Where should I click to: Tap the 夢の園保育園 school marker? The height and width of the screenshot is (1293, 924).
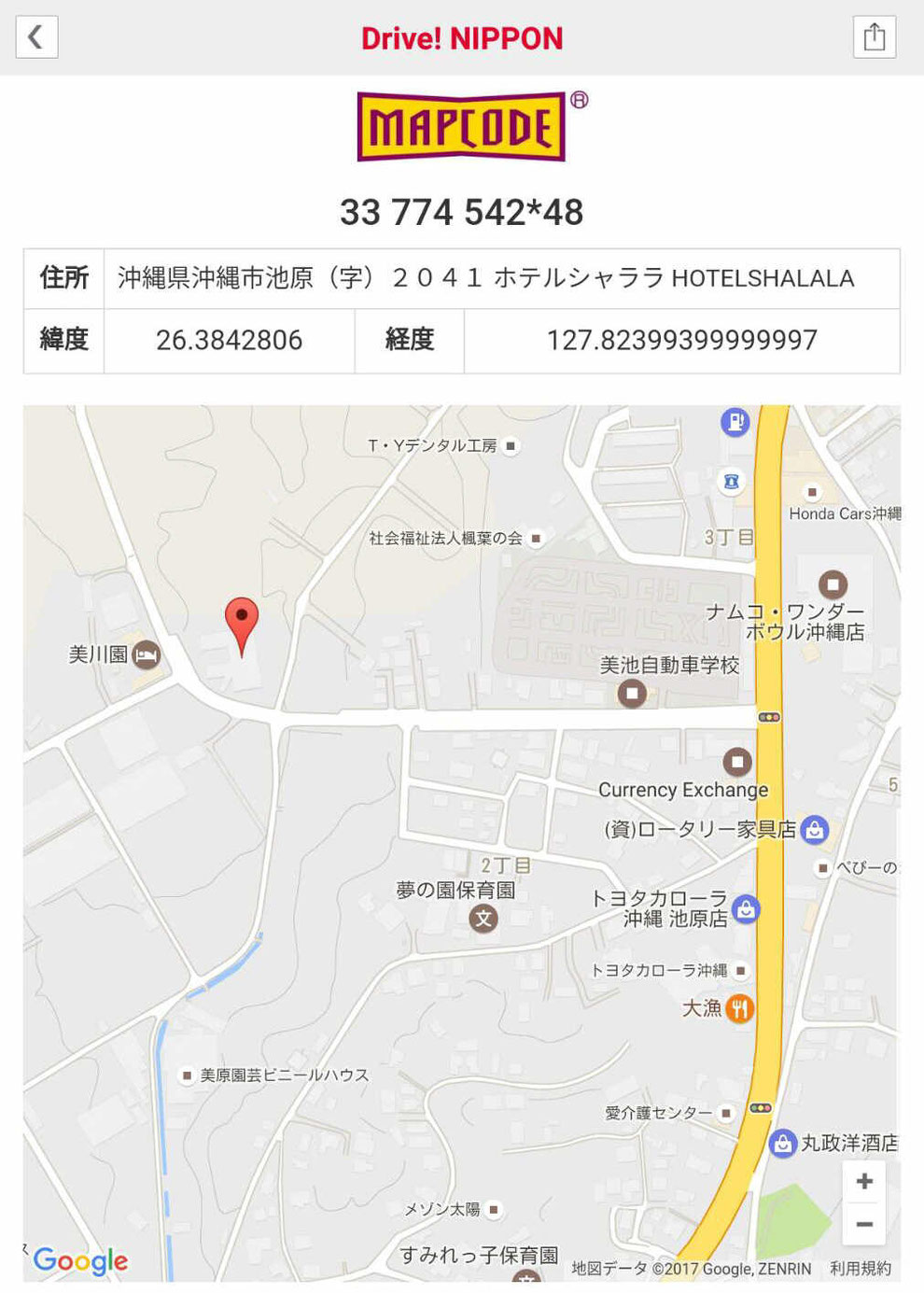[483, 918]
